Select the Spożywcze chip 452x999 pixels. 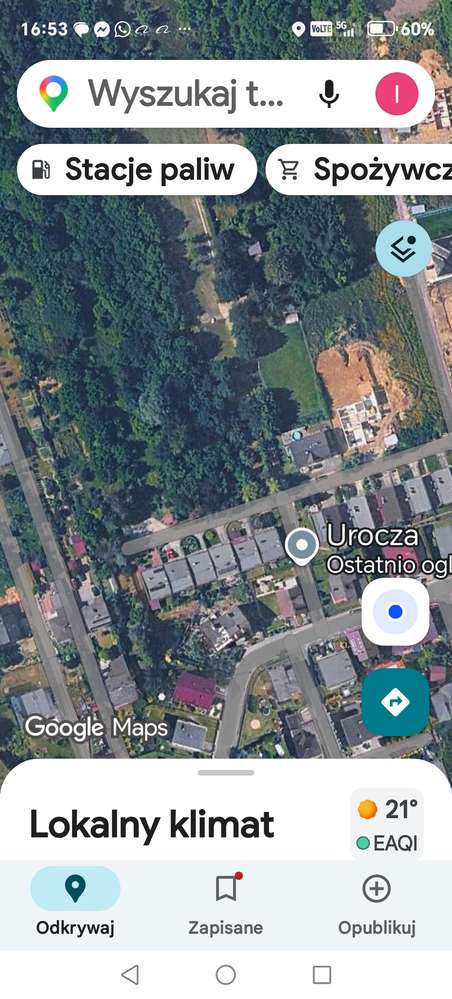click(359, 169)
